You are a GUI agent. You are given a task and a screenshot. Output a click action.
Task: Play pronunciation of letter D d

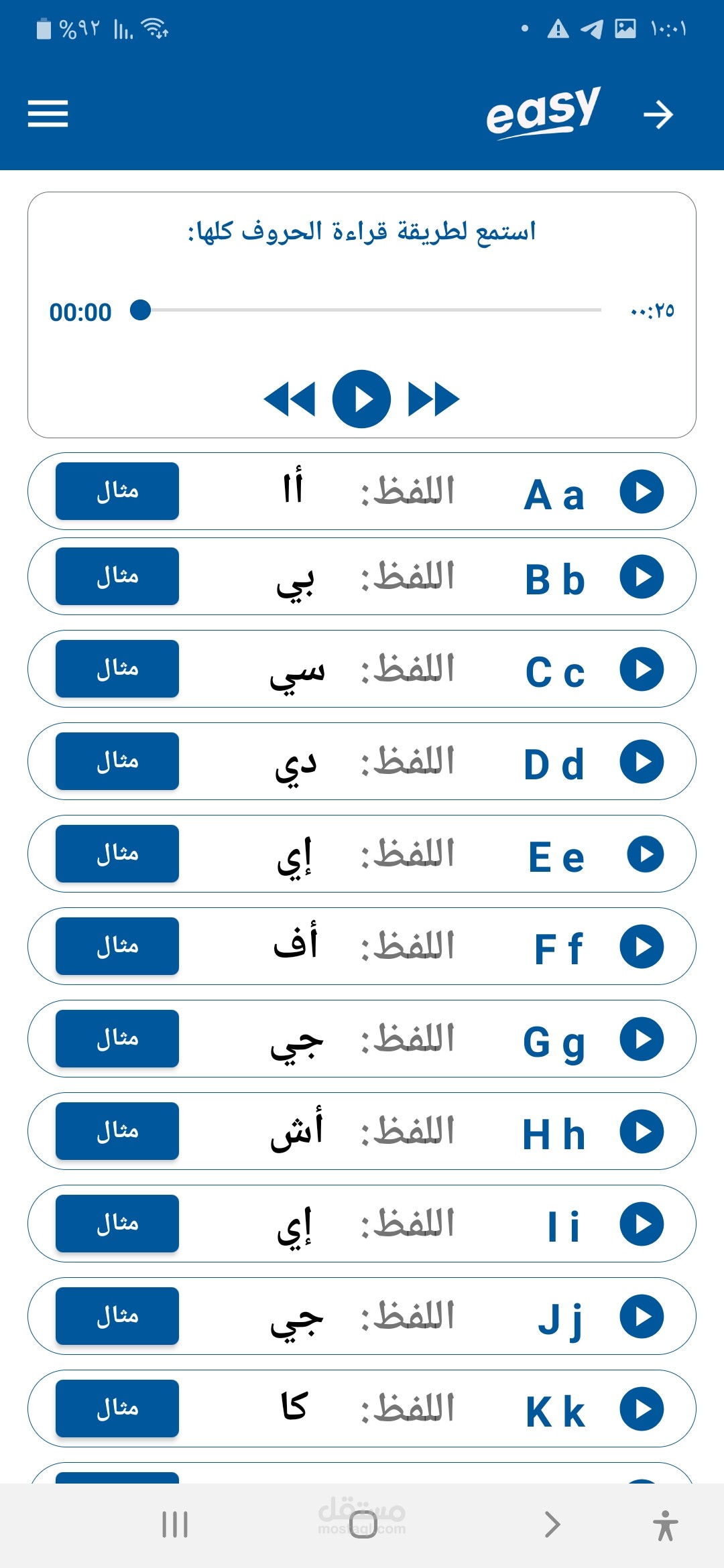[642, 761]
